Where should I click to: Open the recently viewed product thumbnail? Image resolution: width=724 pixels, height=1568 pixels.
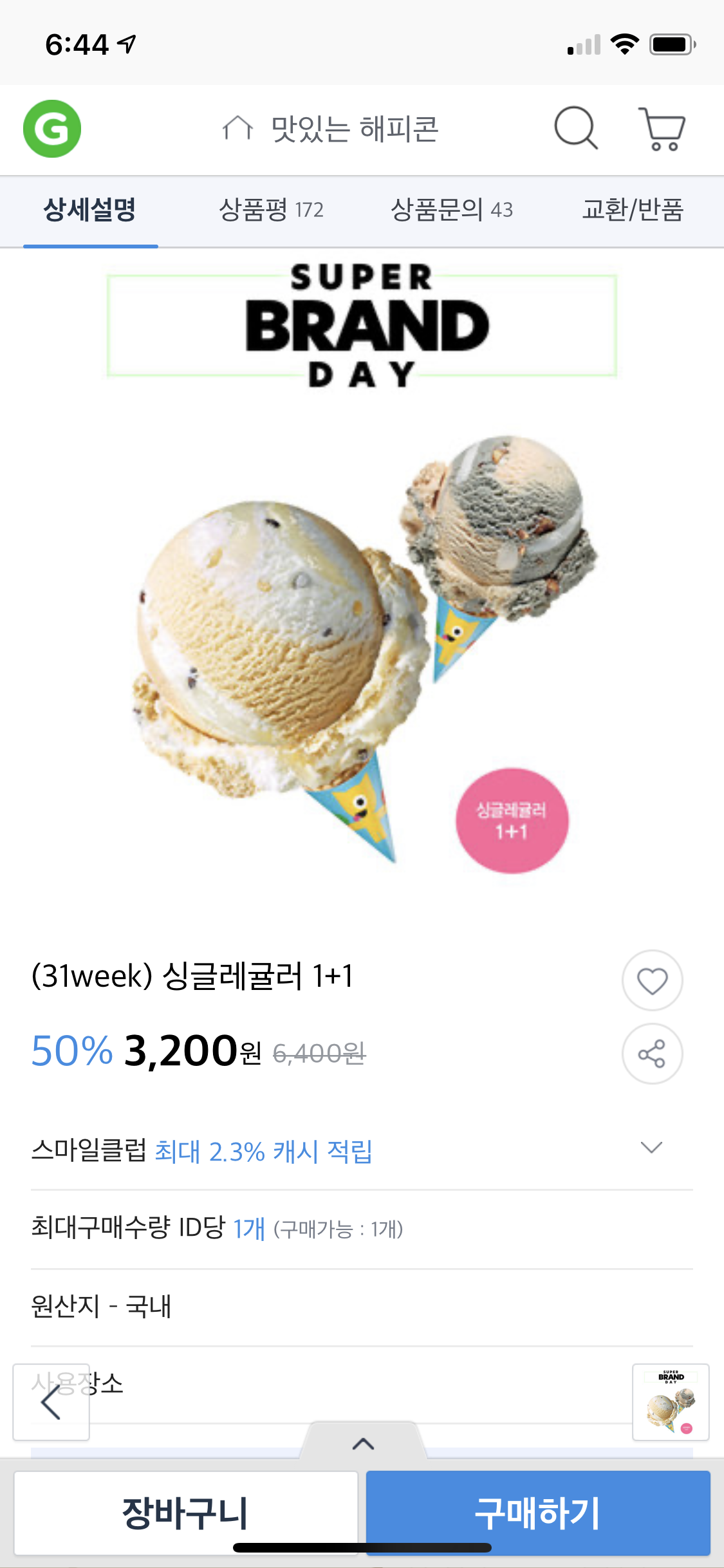pyautogui.click(x=671, y=1402)
